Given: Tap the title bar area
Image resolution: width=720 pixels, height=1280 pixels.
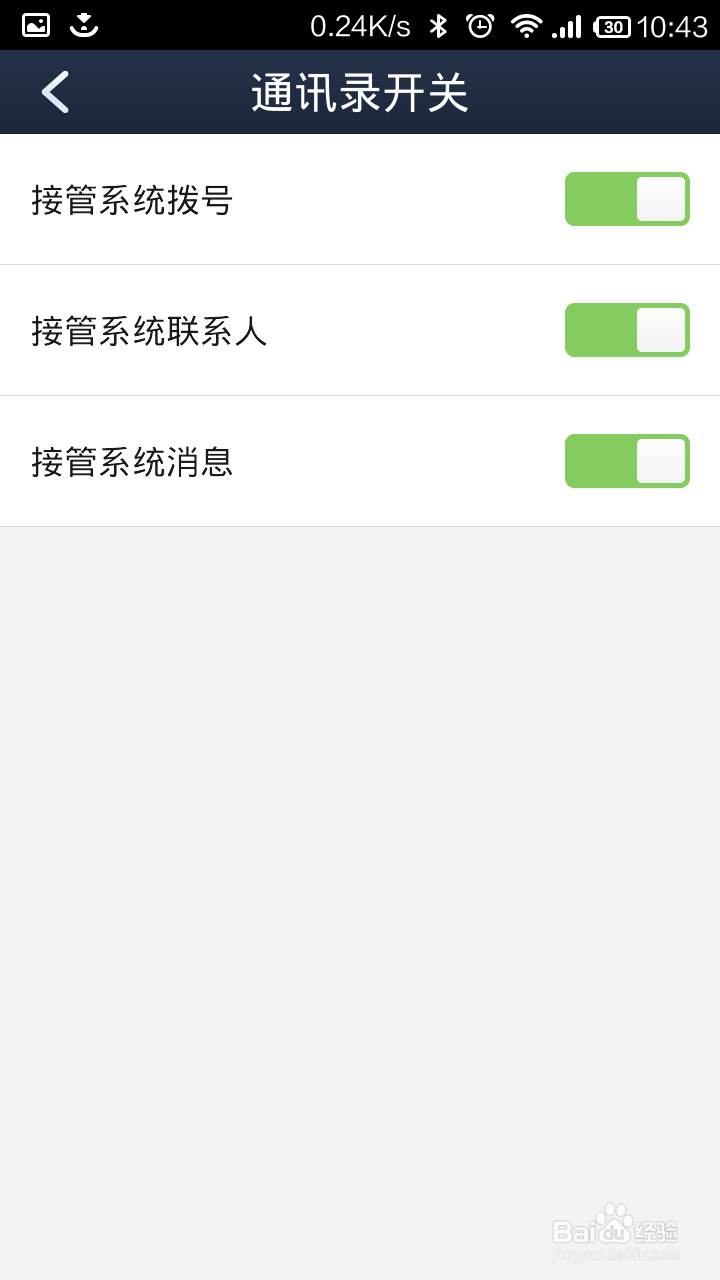Looking at the screenshot, I should tap(360, 91).
